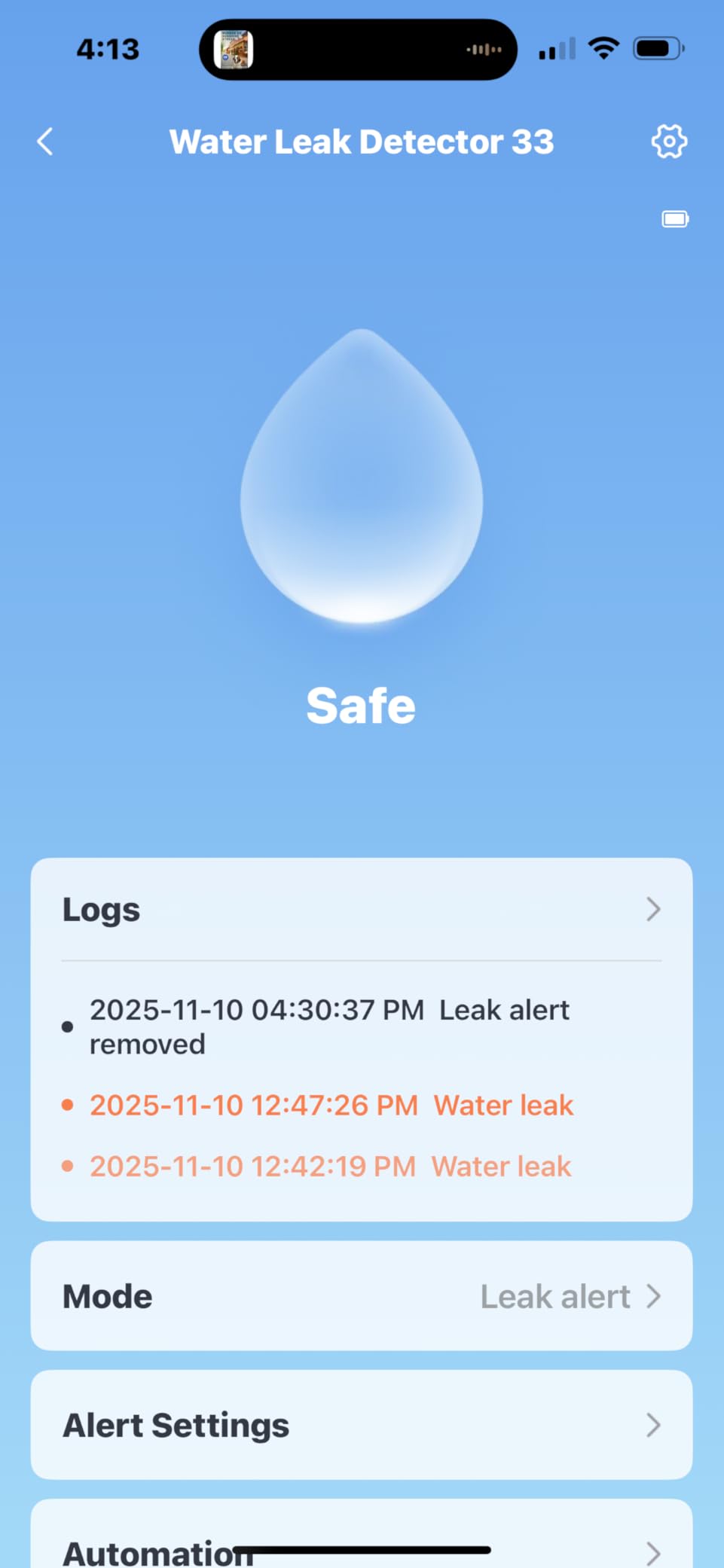Image resolution: width=724 pixels, height=1568 pixels.
Task: Tap the 4:13 clock in status bar
Action: 106,48
